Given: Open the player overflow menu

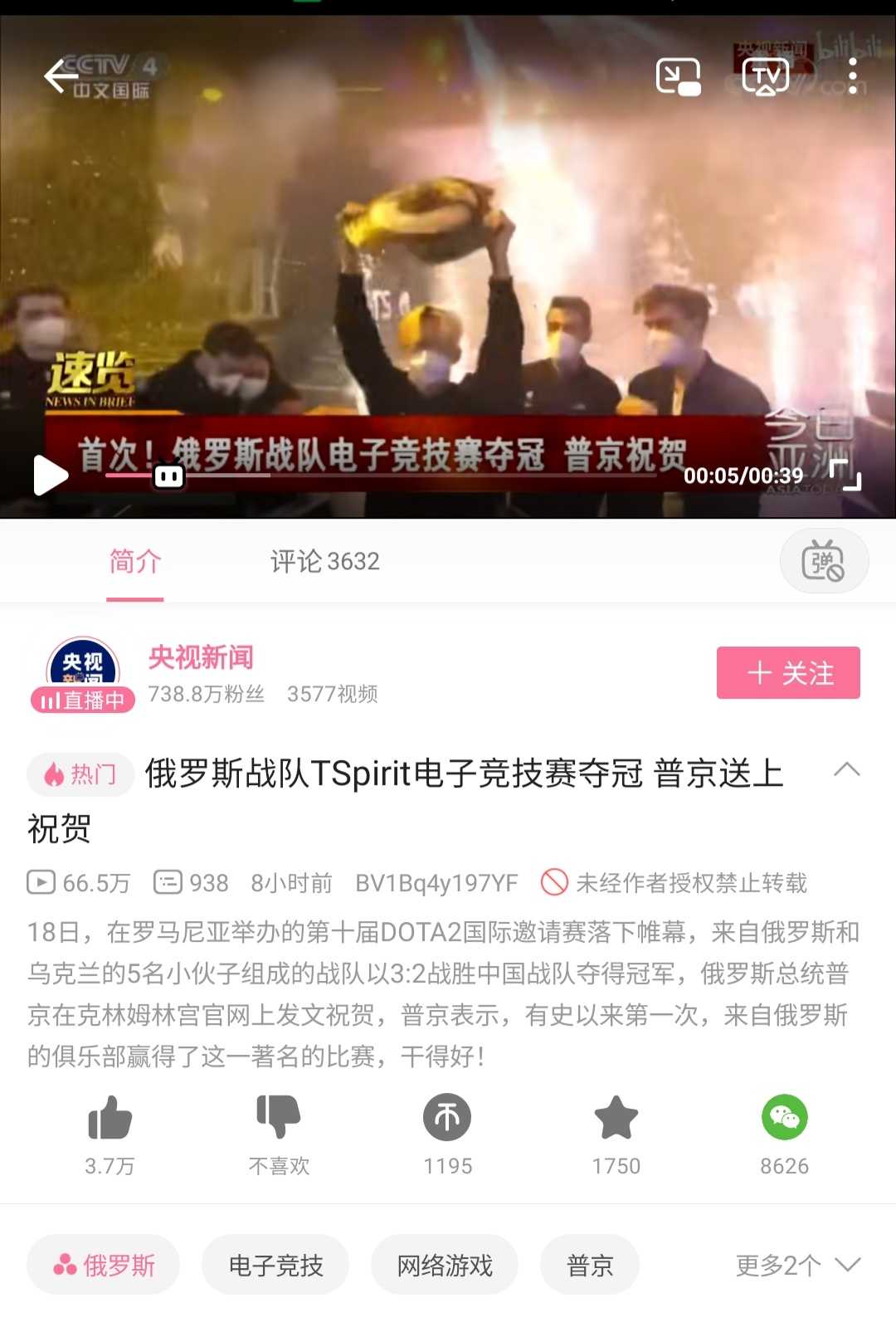Looking at the screenshot, I should click(x=852, y=76).
